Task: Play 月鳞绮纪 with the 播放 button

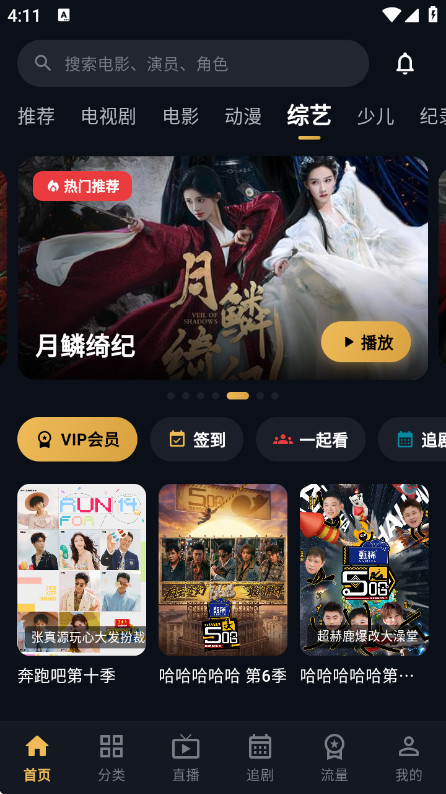Action: [366, 342]
